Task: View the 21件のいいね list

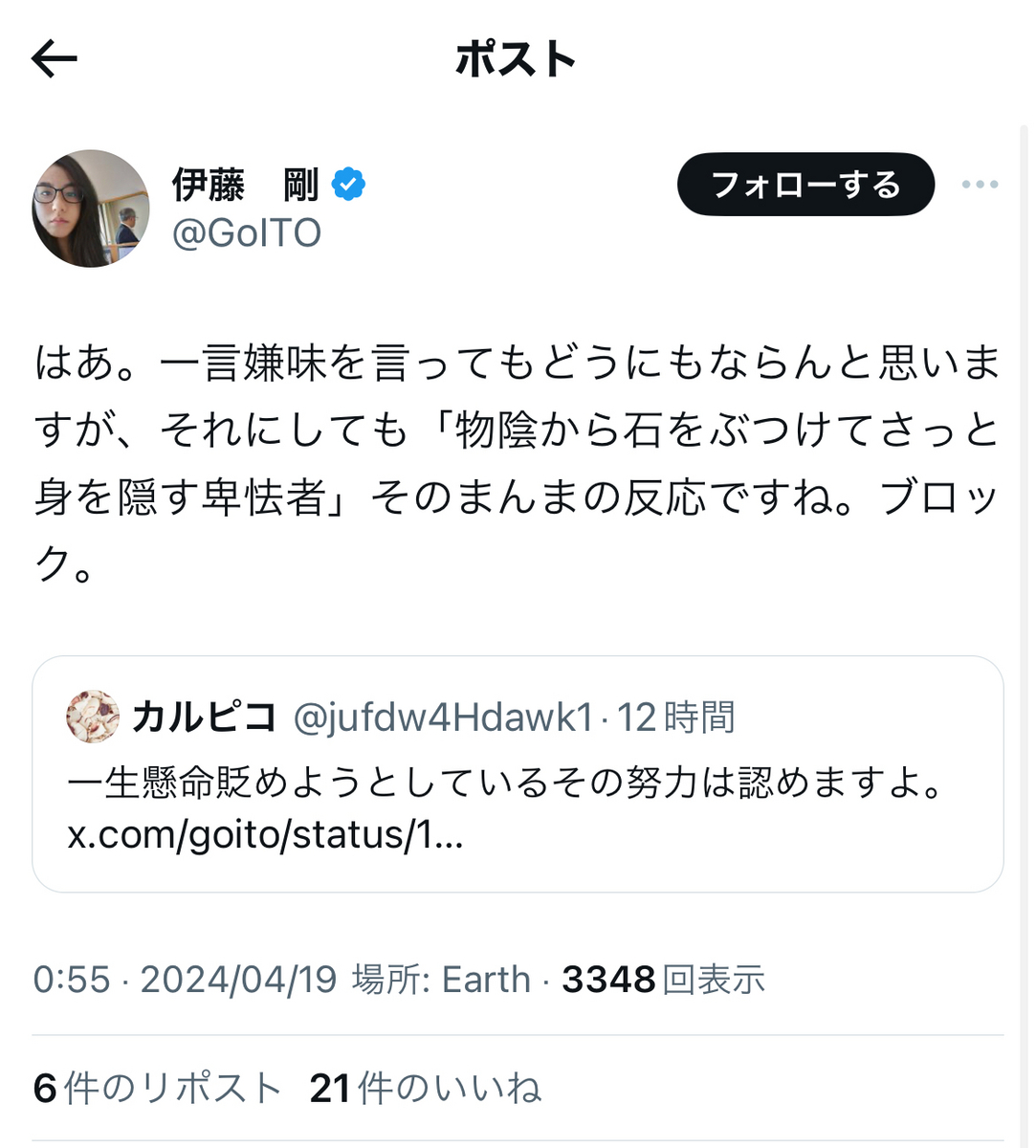Action: coord(426,1089)
